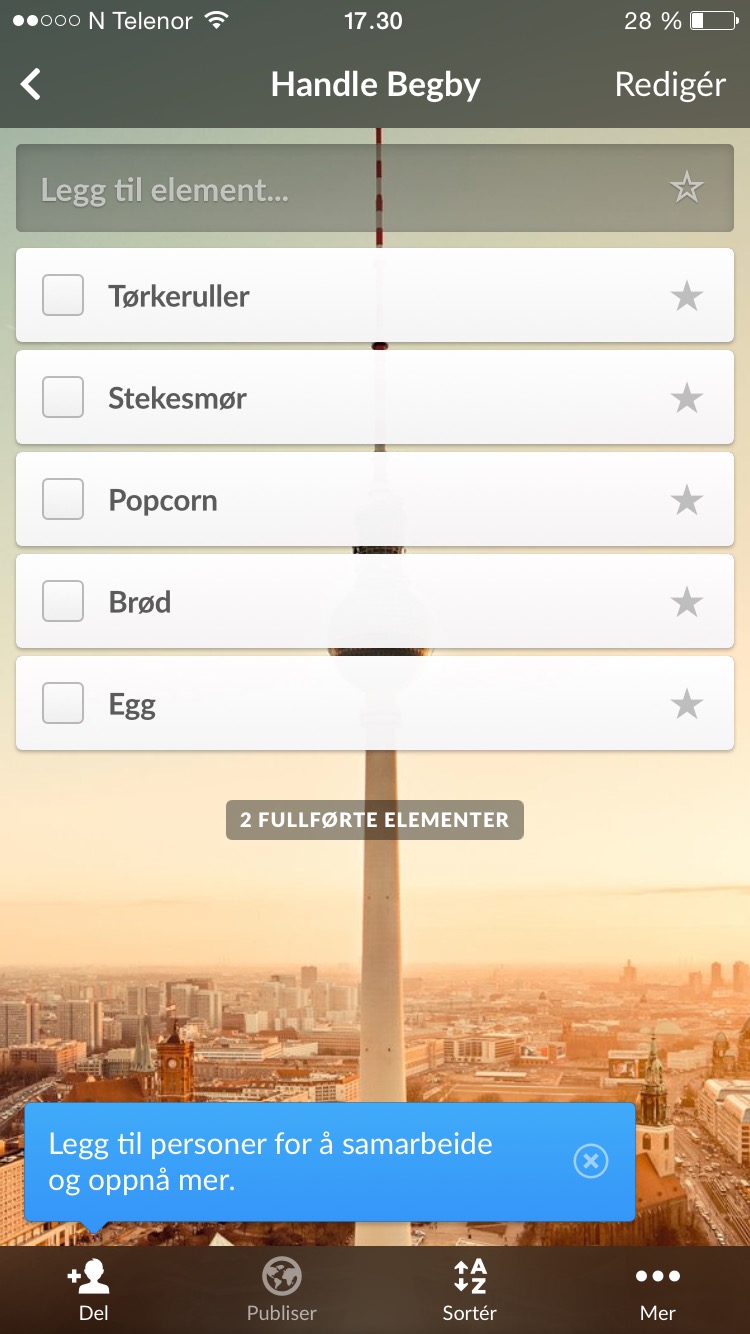Go back with the arrow icon
750x1334 pixels.
pos(32,85)
